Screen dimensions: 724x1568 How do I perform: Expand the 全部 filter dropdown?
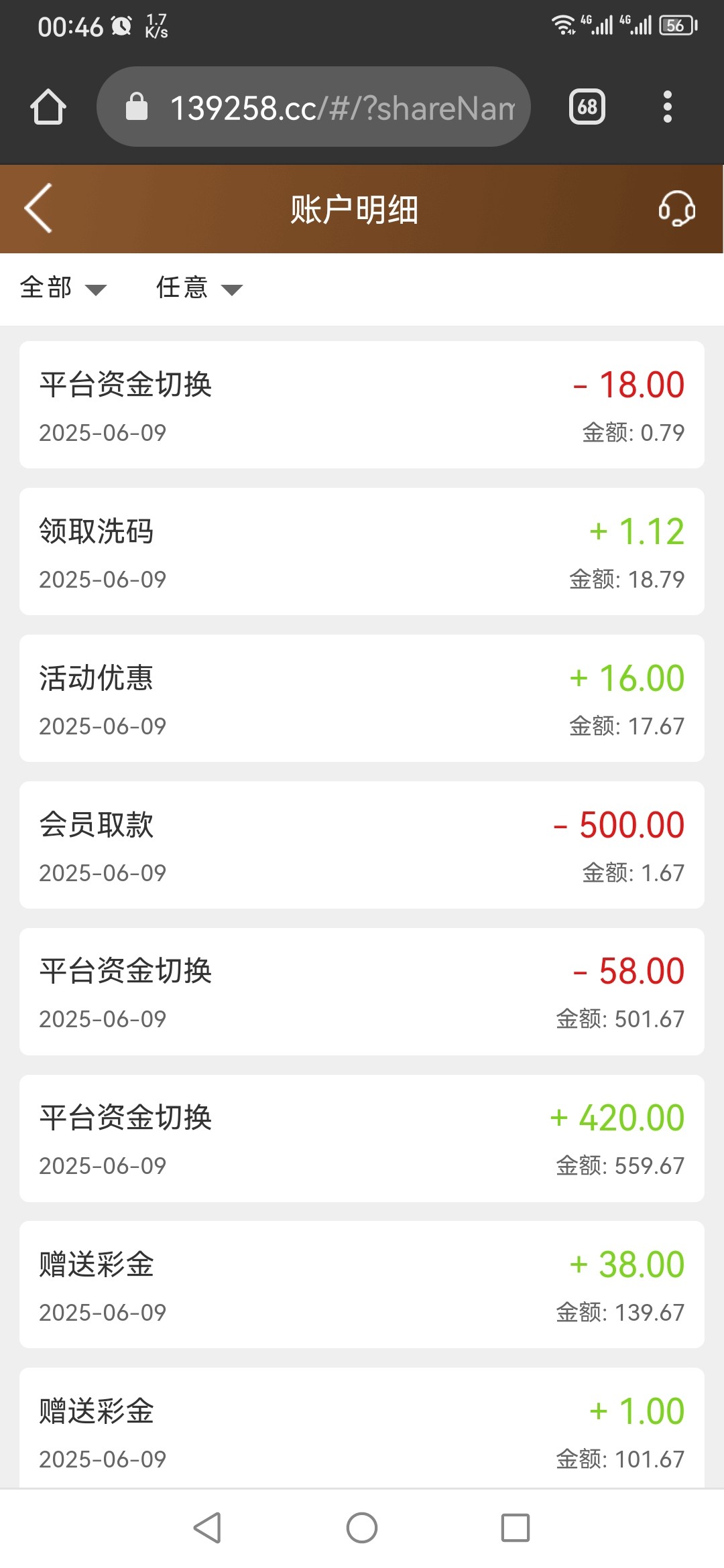point(63,288)
